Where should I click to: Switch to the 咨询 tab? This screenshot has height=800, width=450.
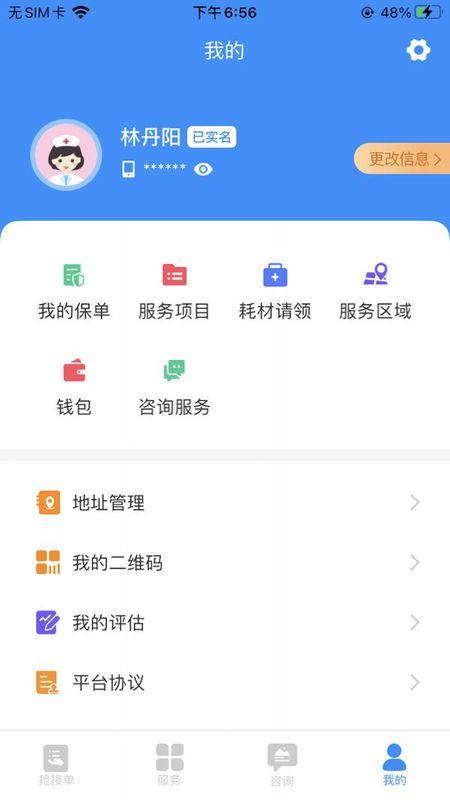click(x=282, y=765)
